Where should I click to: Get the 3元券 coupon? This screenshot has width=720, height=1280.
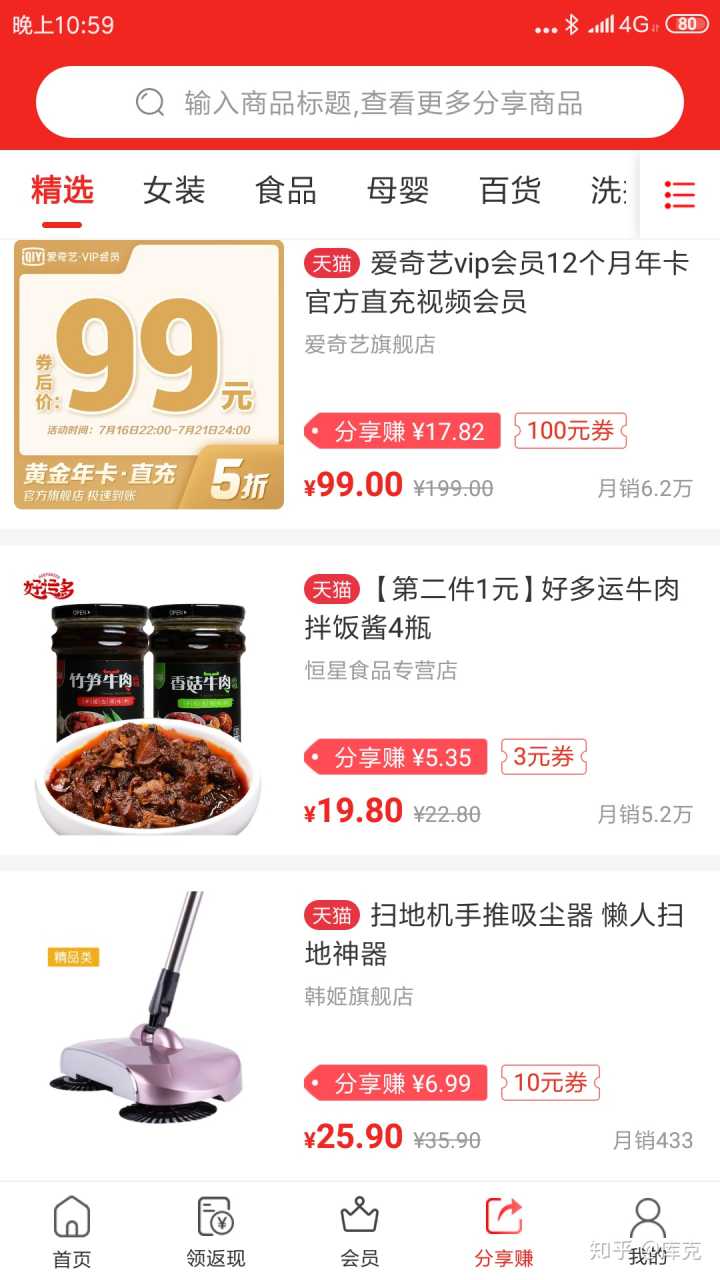(544, 757)
